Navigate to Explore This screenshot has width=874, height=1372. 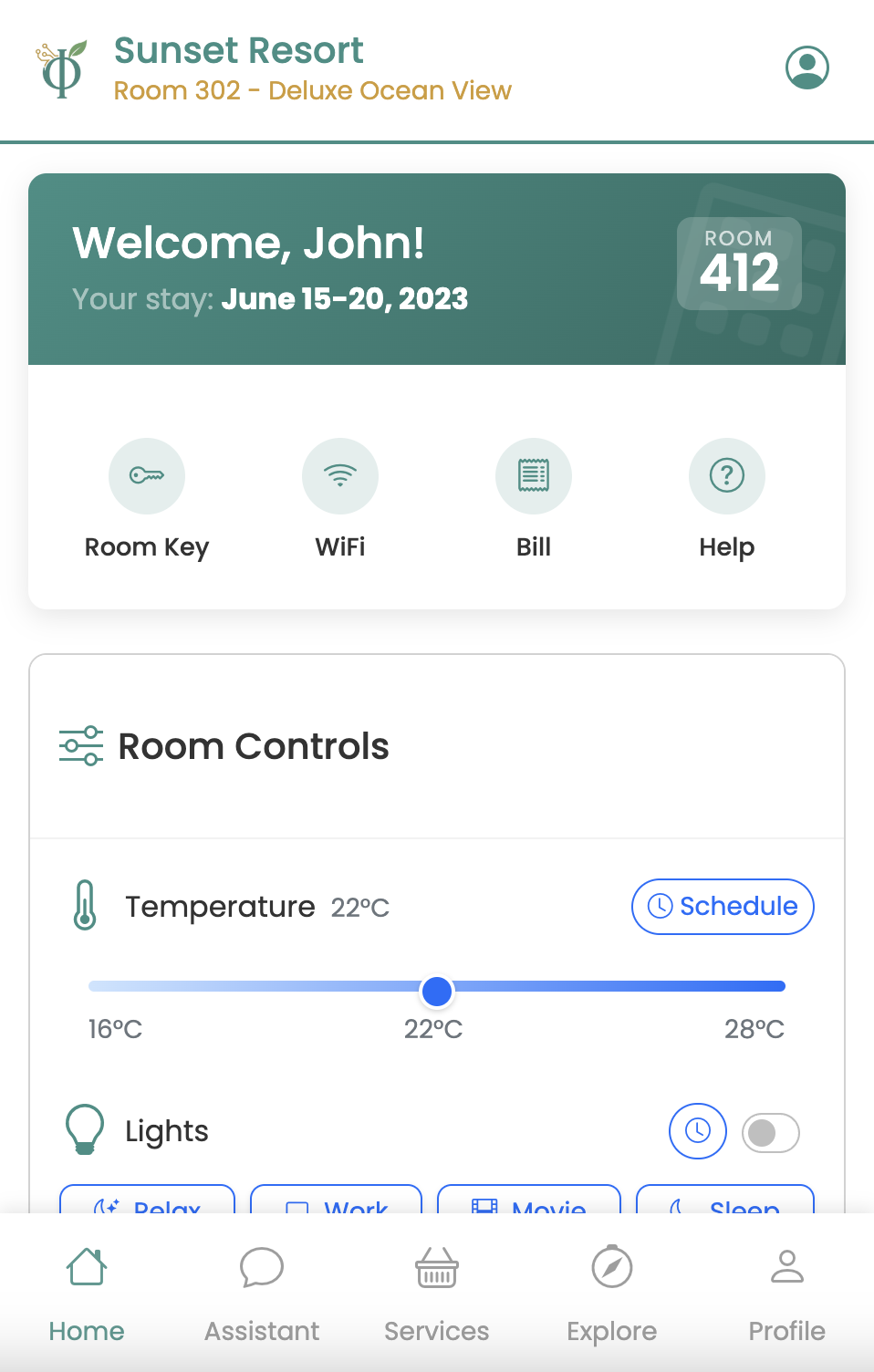click(611, 1291)
